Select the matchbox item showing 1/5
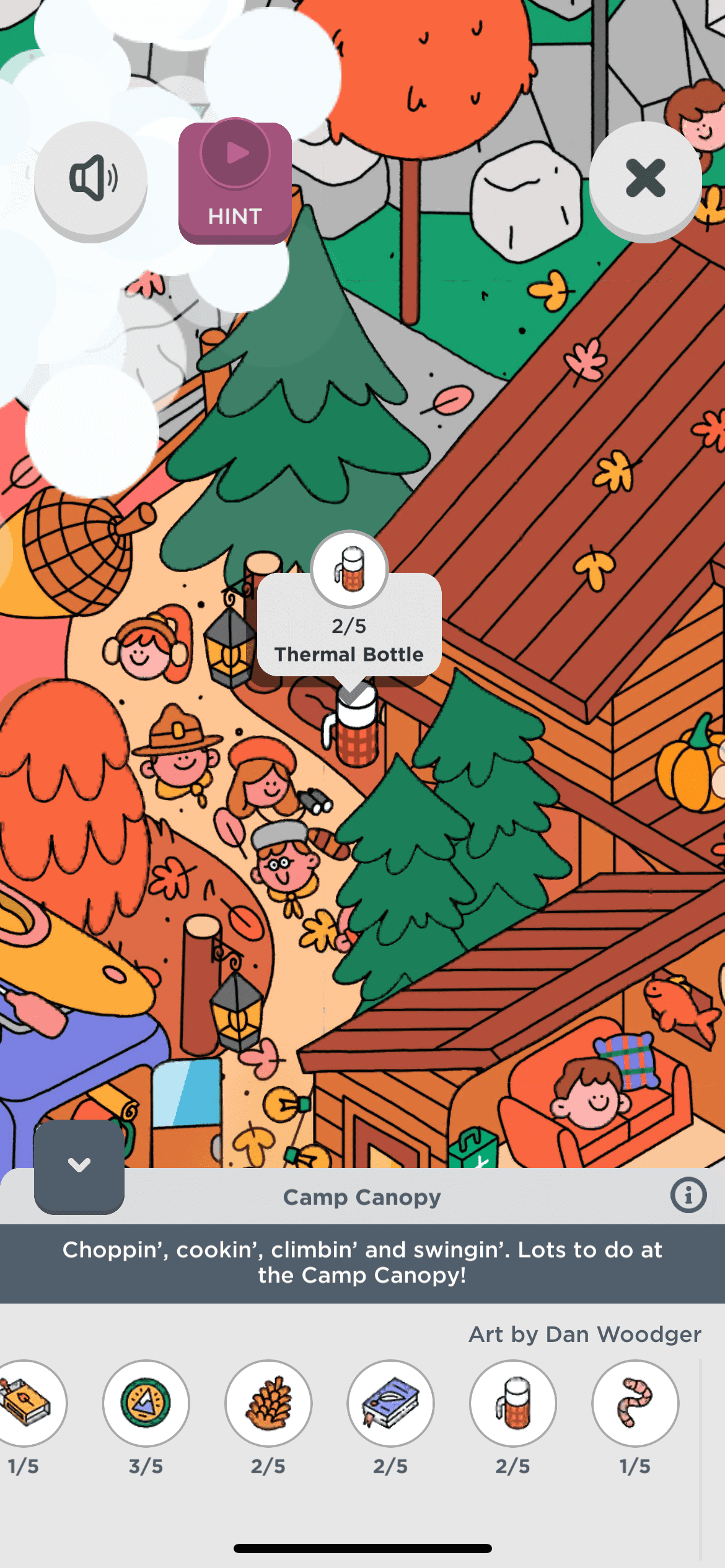The width and height of the screenshot is (725, 1568). [x=26, y=1403]
